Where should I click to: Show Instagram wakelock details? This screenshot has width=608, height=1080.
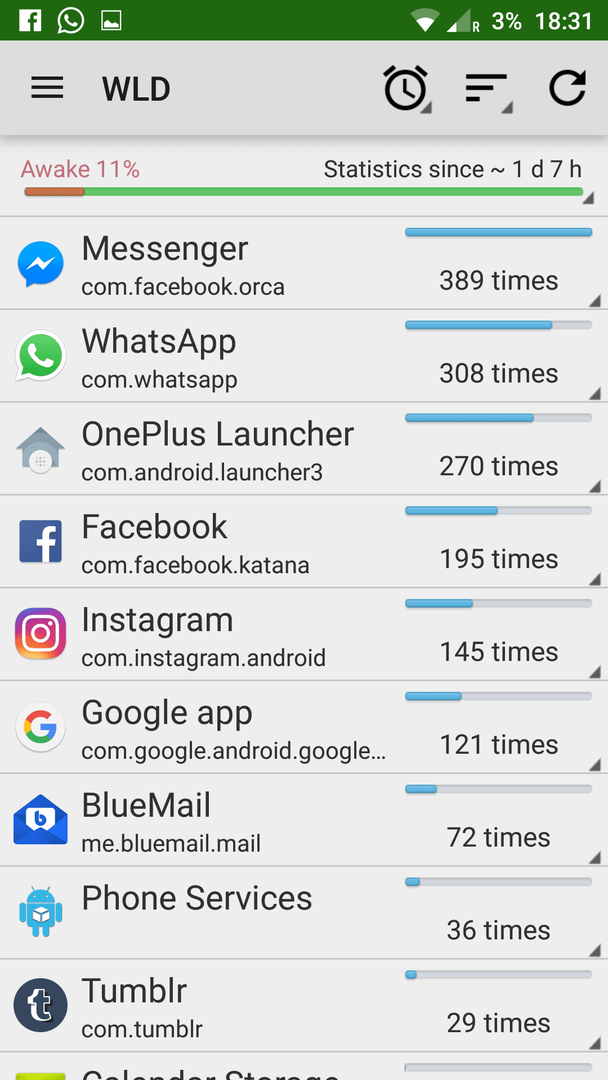pos(304,634)
